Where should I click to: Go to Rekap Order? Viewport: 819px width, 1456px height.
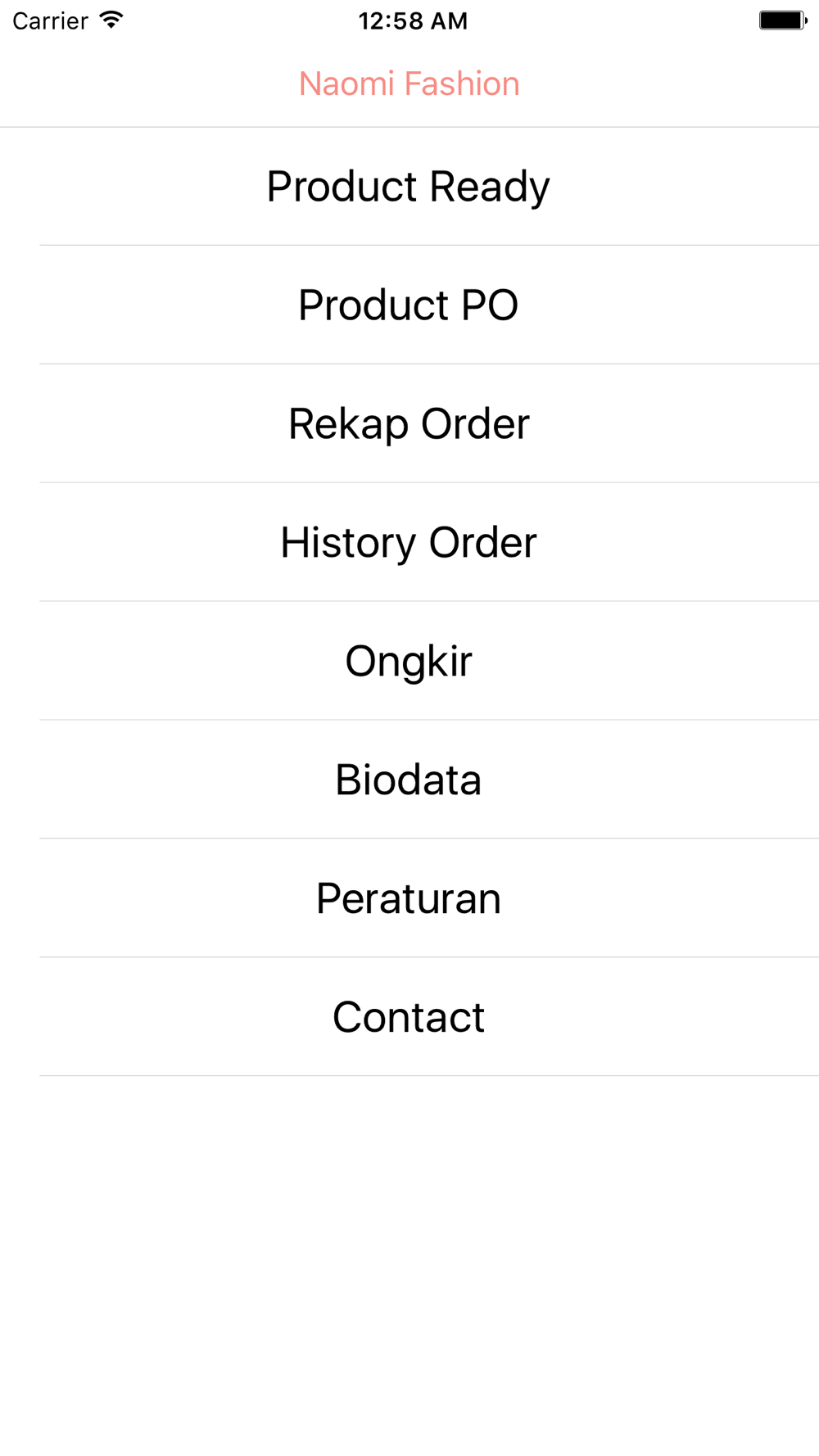(409, 424)
